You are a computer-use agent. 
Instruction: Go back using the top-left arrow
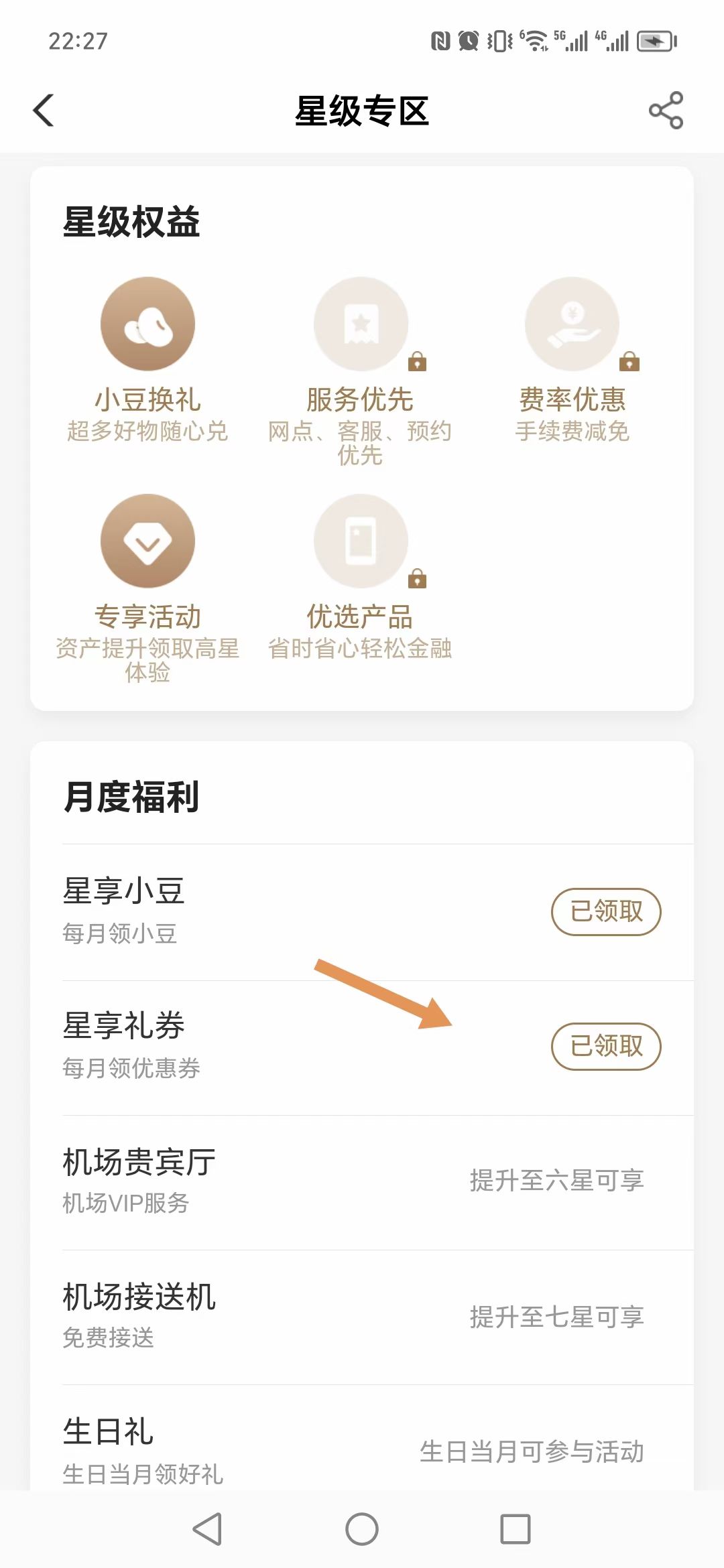tap(44, 111)
